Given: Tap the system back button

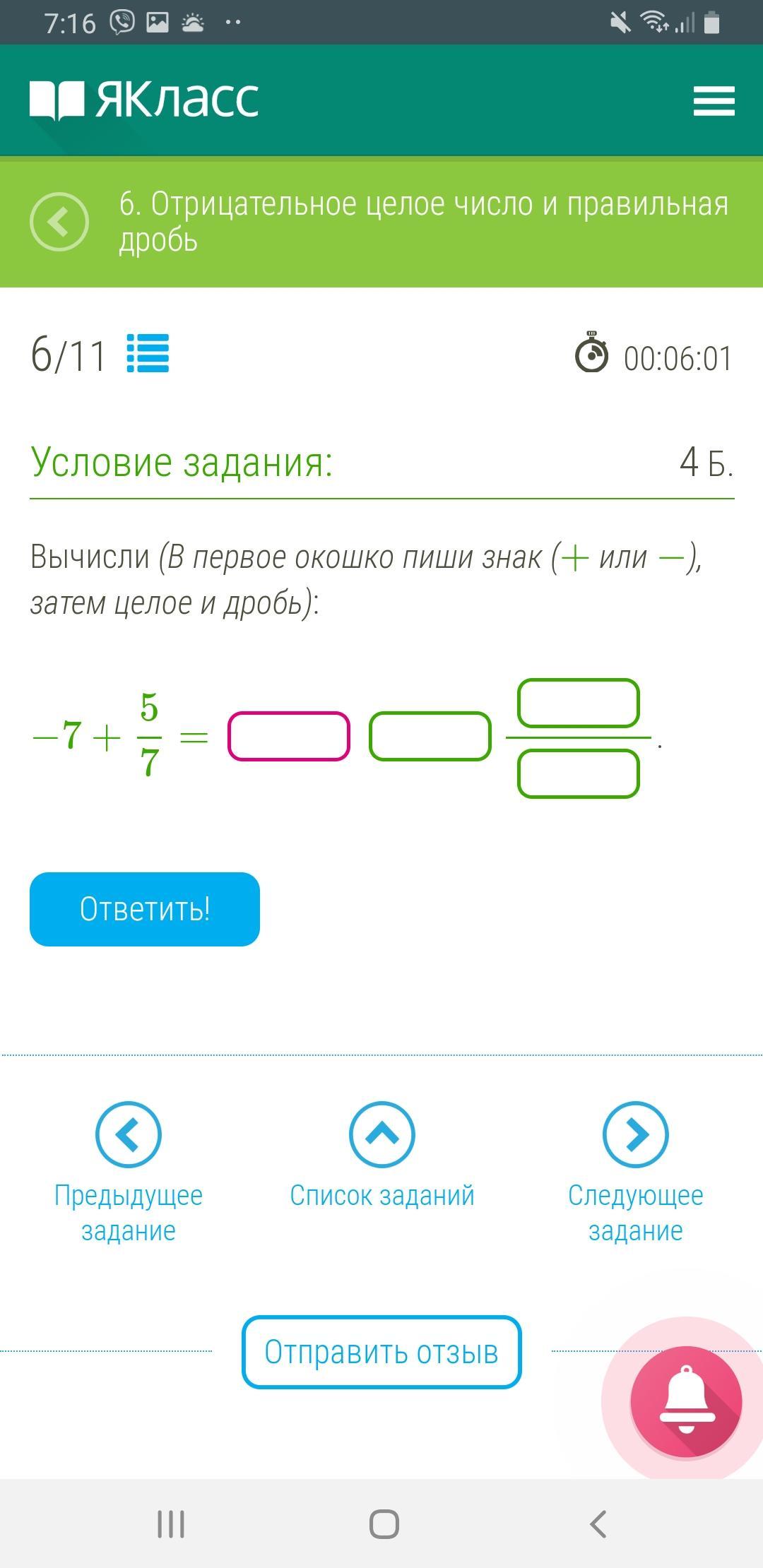Looking at the screenshot, I should (x=598, y=1524).
